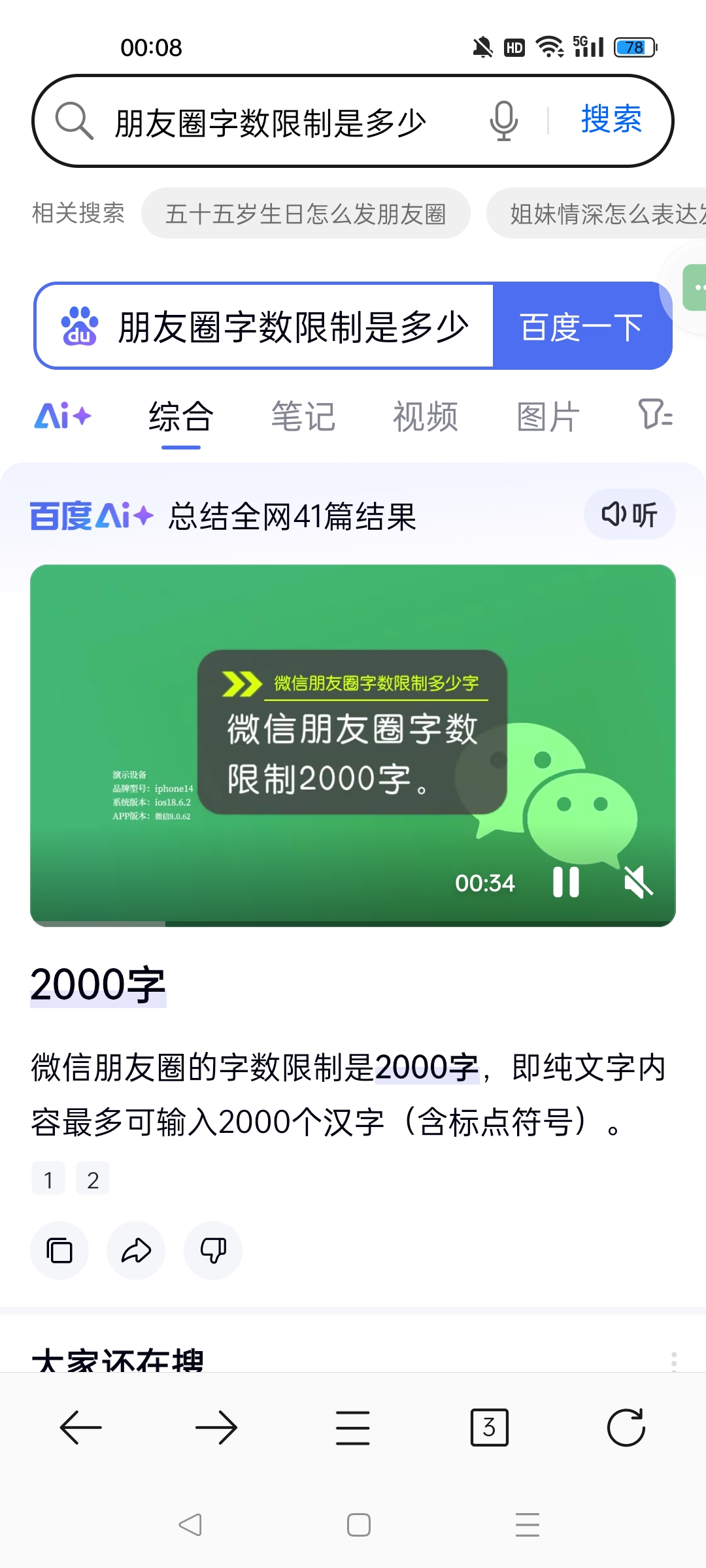Tap the 百度一下 search button
The height and width of the screenshot is (1568, 706).
(x=581, y=327)
